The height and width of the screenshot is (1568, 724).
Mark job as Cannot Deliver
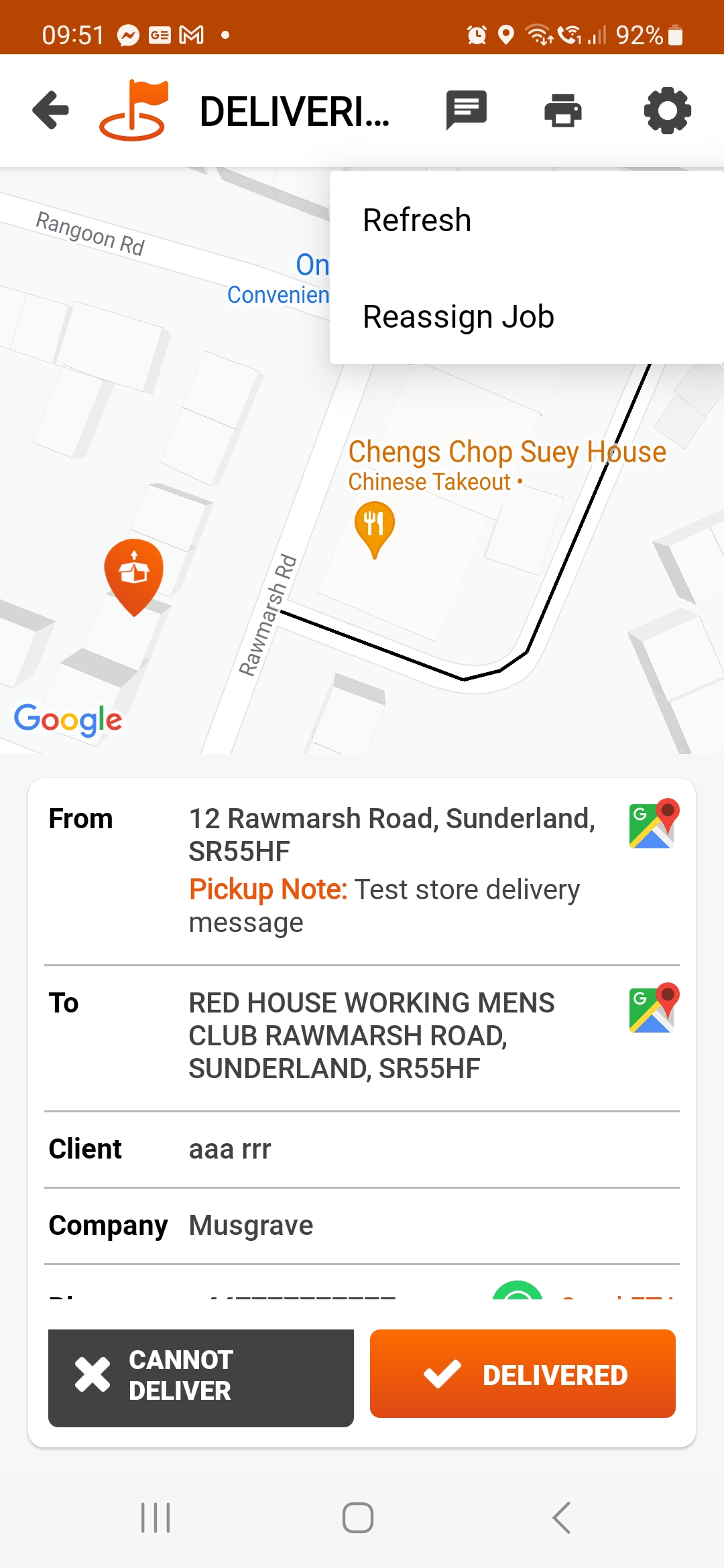pyautogui.click(x=201, y=1378)
